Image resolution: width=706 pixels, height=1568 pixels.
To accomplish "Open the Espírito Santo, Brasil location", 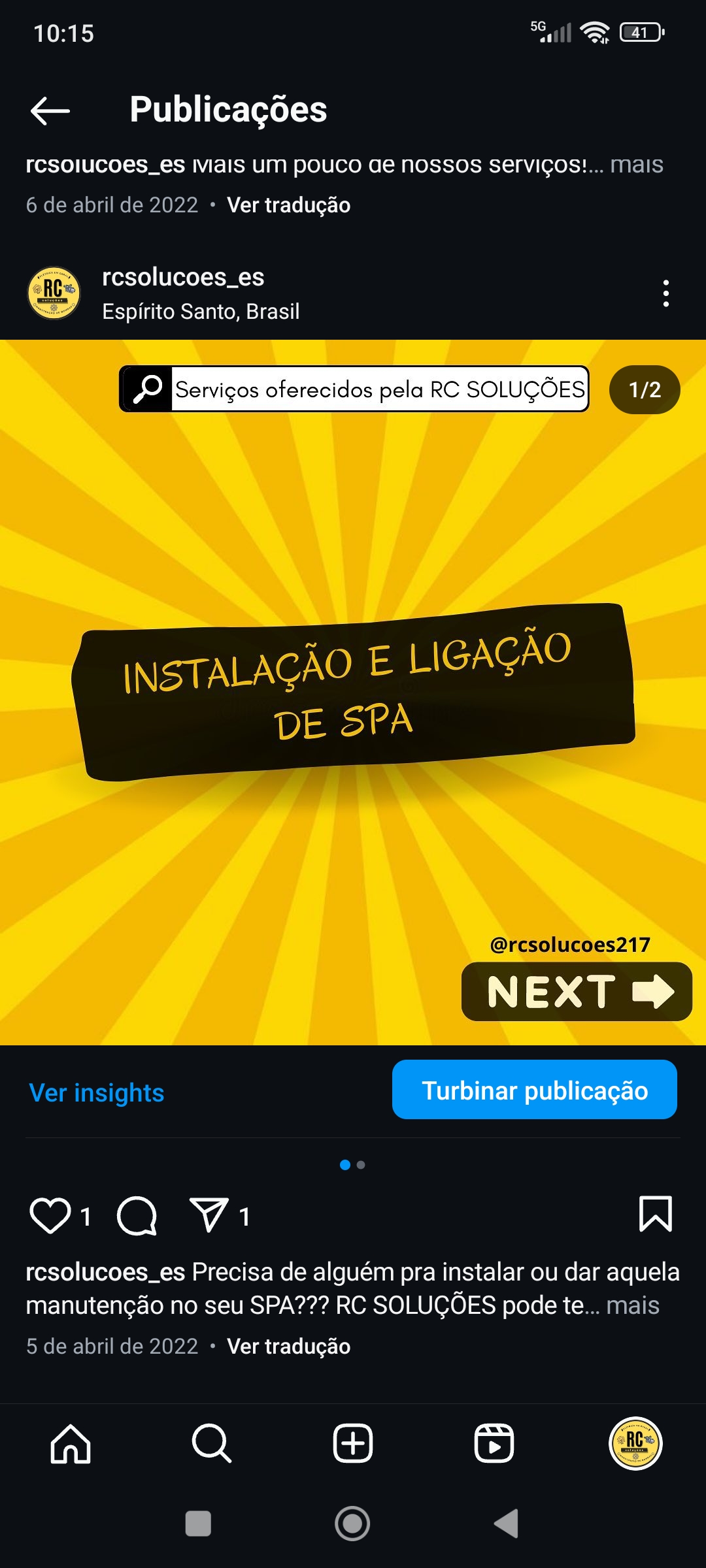I will pos(201,312).
